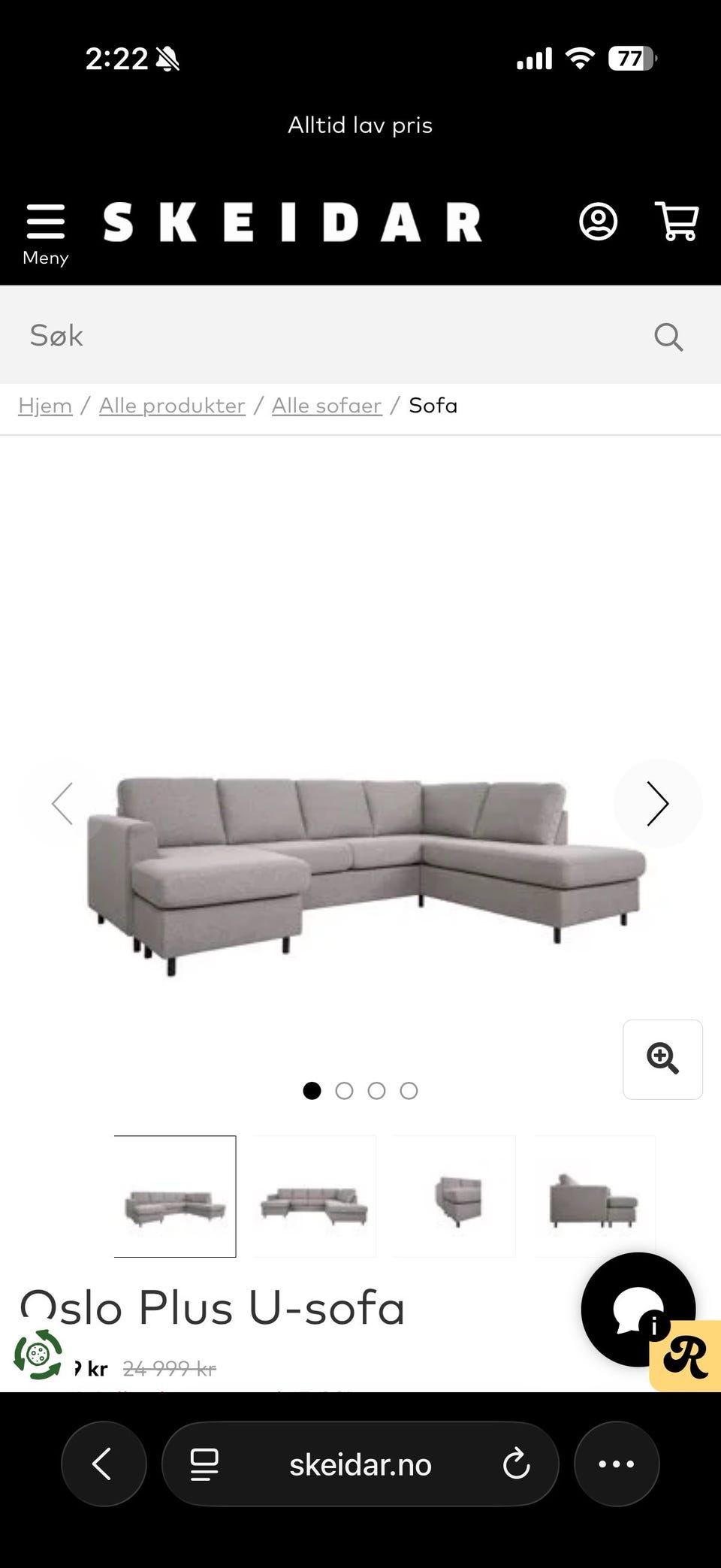This screenshot has width=721, height=1568.
Task: Zoom in on the product image
Action: pos(662,1059)
